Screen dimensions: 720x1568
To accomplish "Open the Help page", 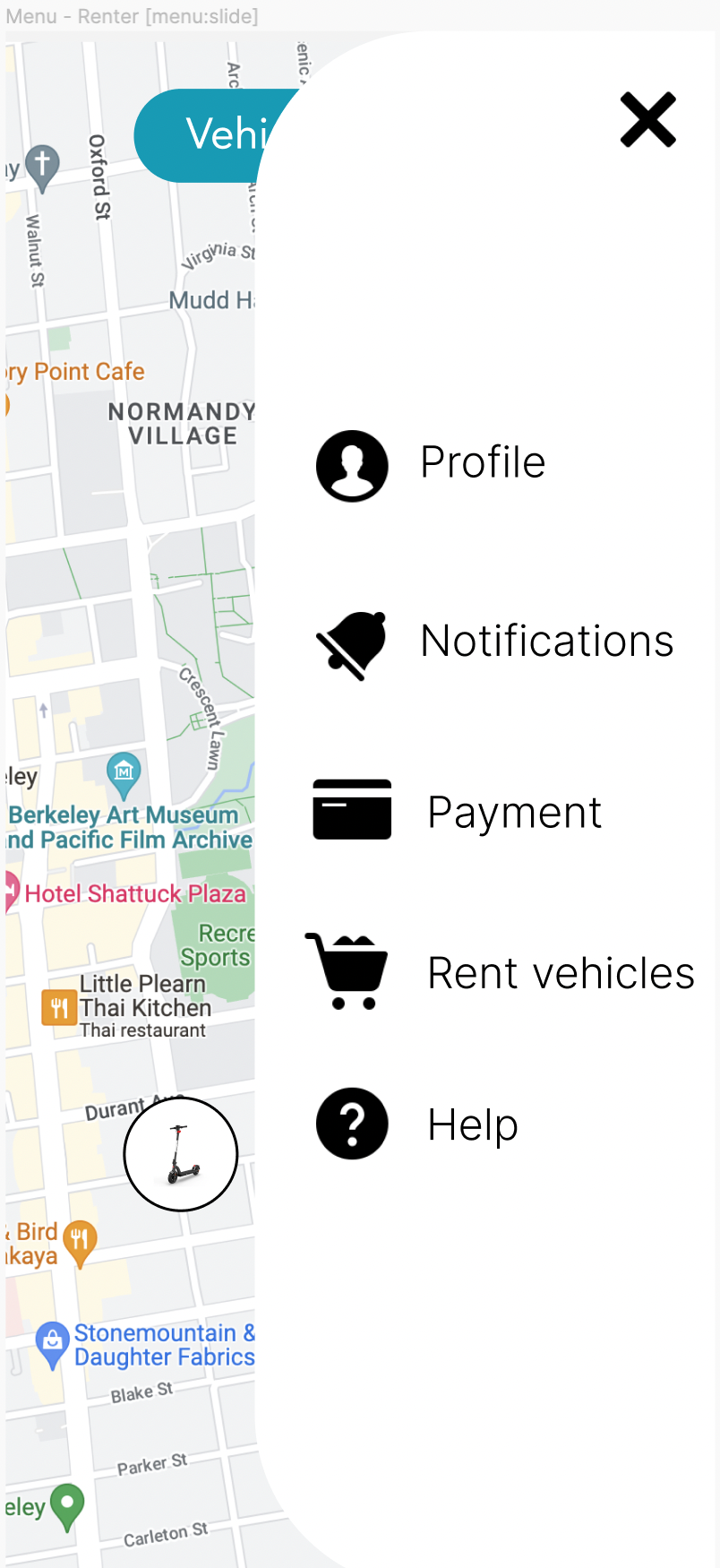I will click(x=472, y=1124).
